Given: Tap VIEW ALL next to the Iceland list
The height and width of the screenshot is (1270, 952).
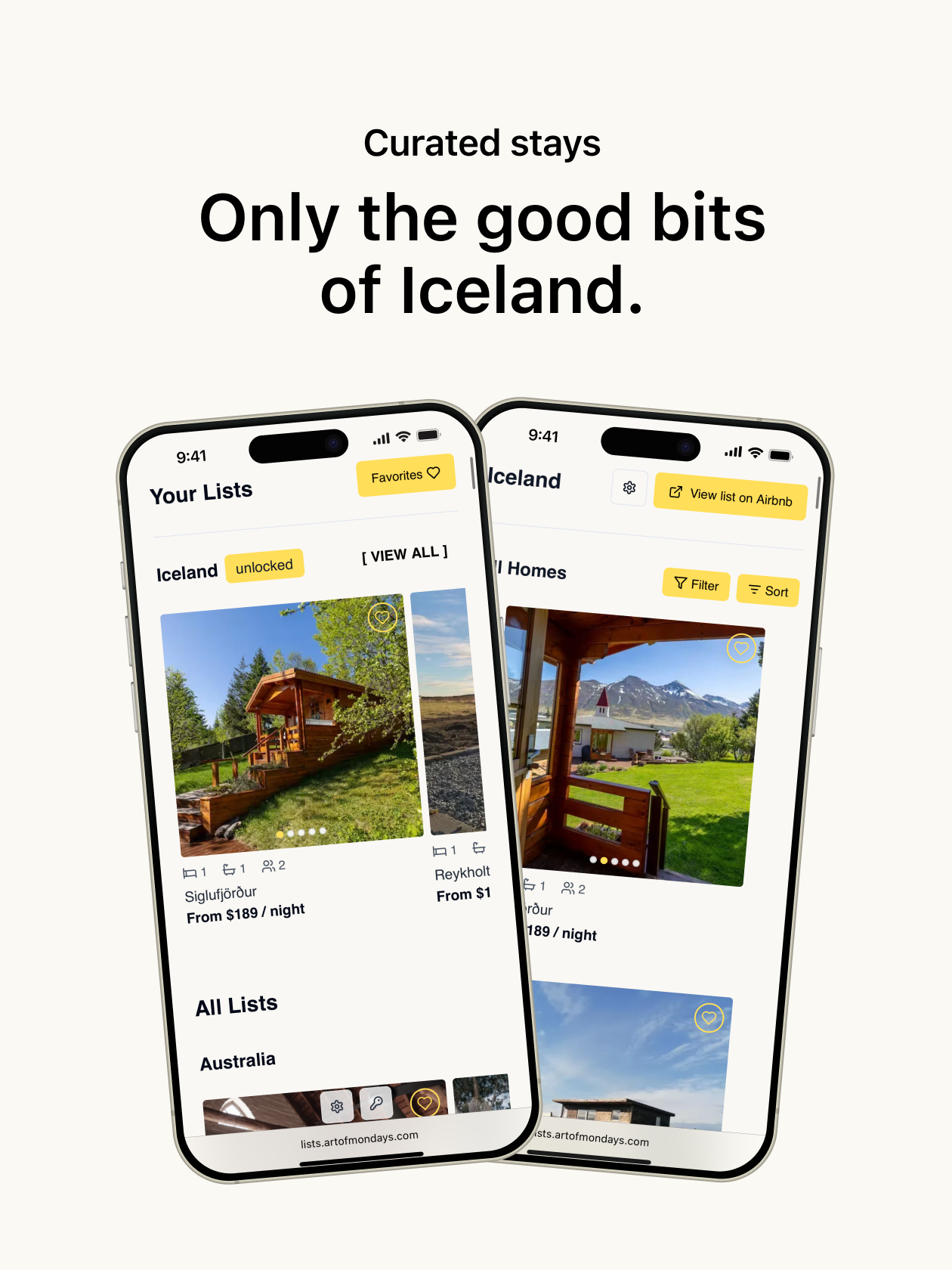Looking at the screenshot, I should tap(403, 553).
